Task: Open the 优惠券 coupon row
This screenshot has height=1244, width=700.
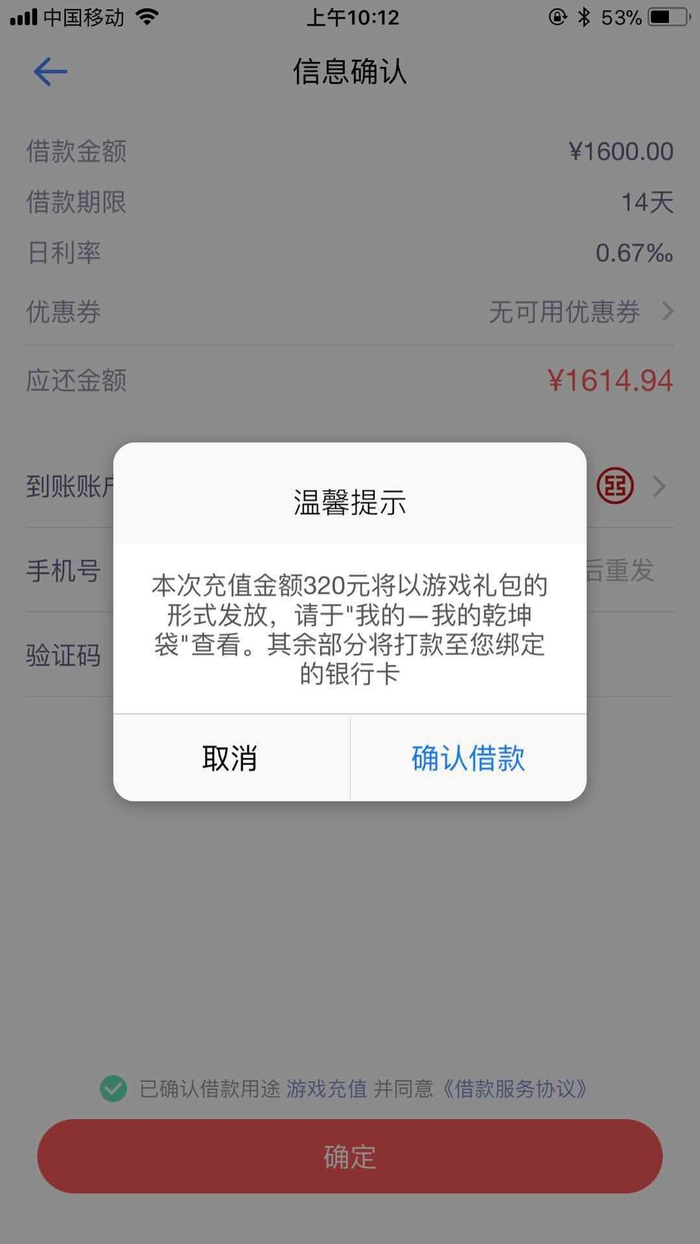Action: (x=350, y=312)
